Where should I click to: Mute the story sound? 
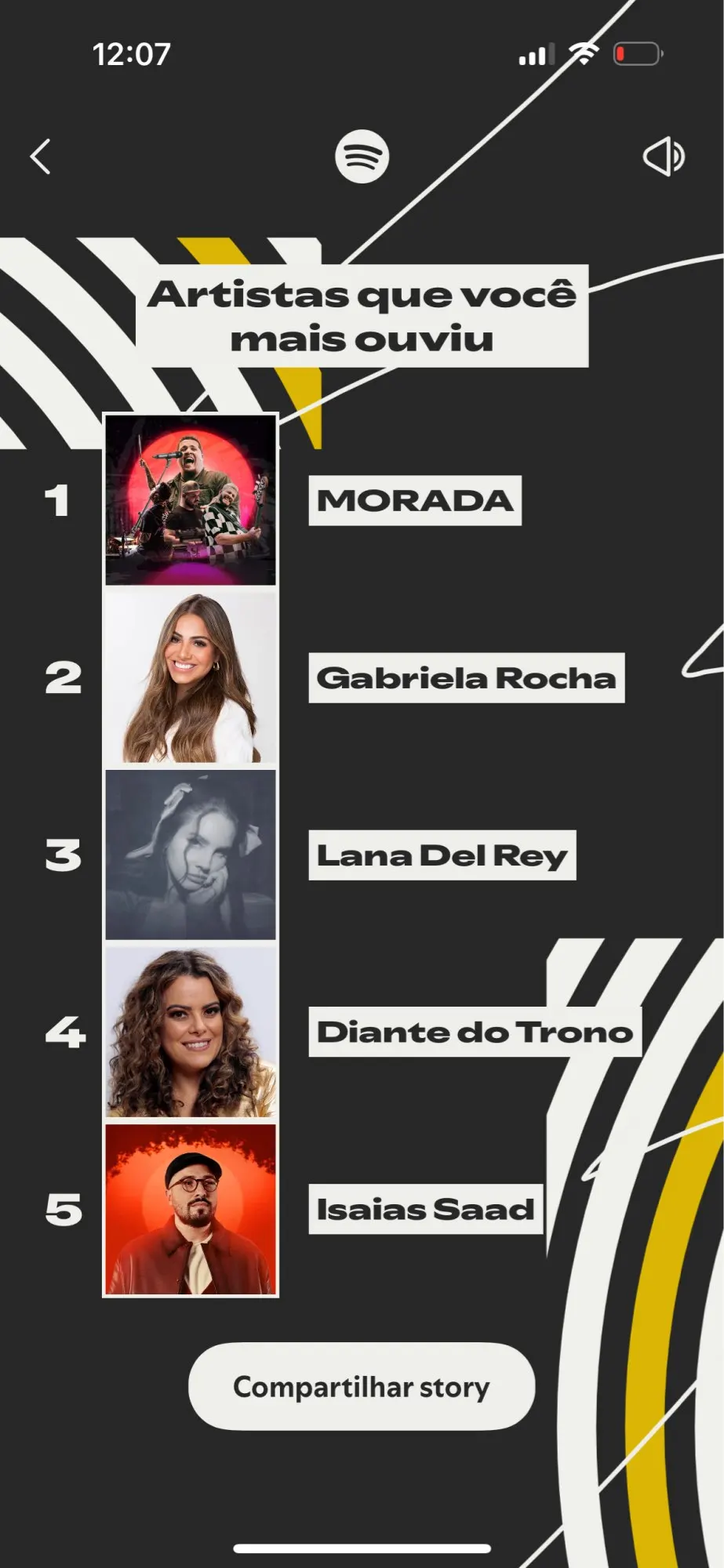pos(664,156)
